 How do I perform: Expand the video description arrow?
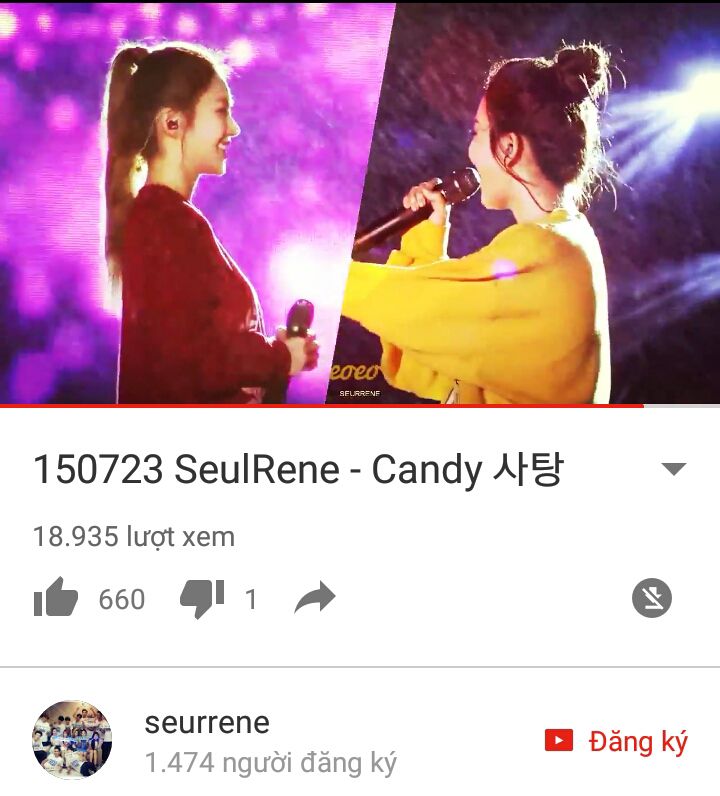coord(674,469)
